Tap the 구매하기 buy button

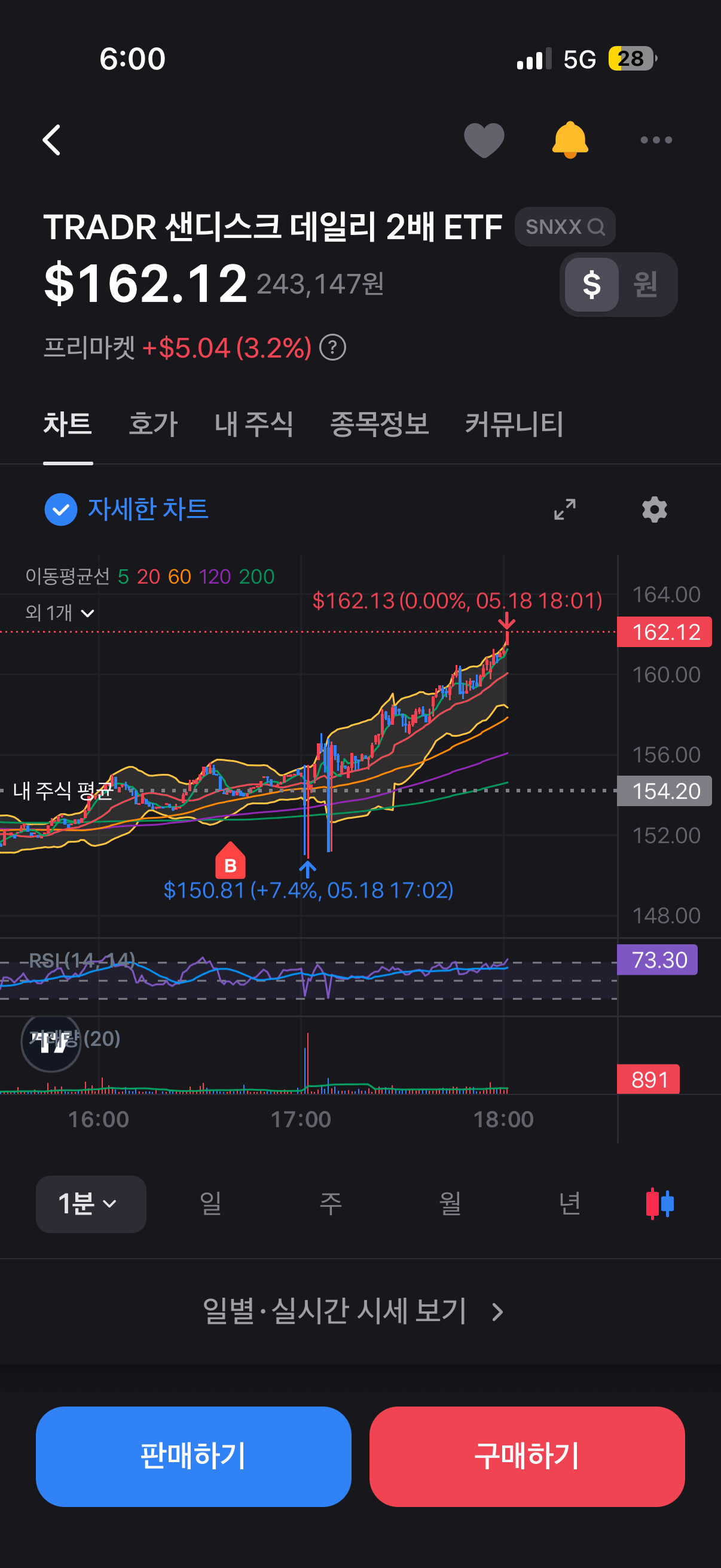[527, 1457]
